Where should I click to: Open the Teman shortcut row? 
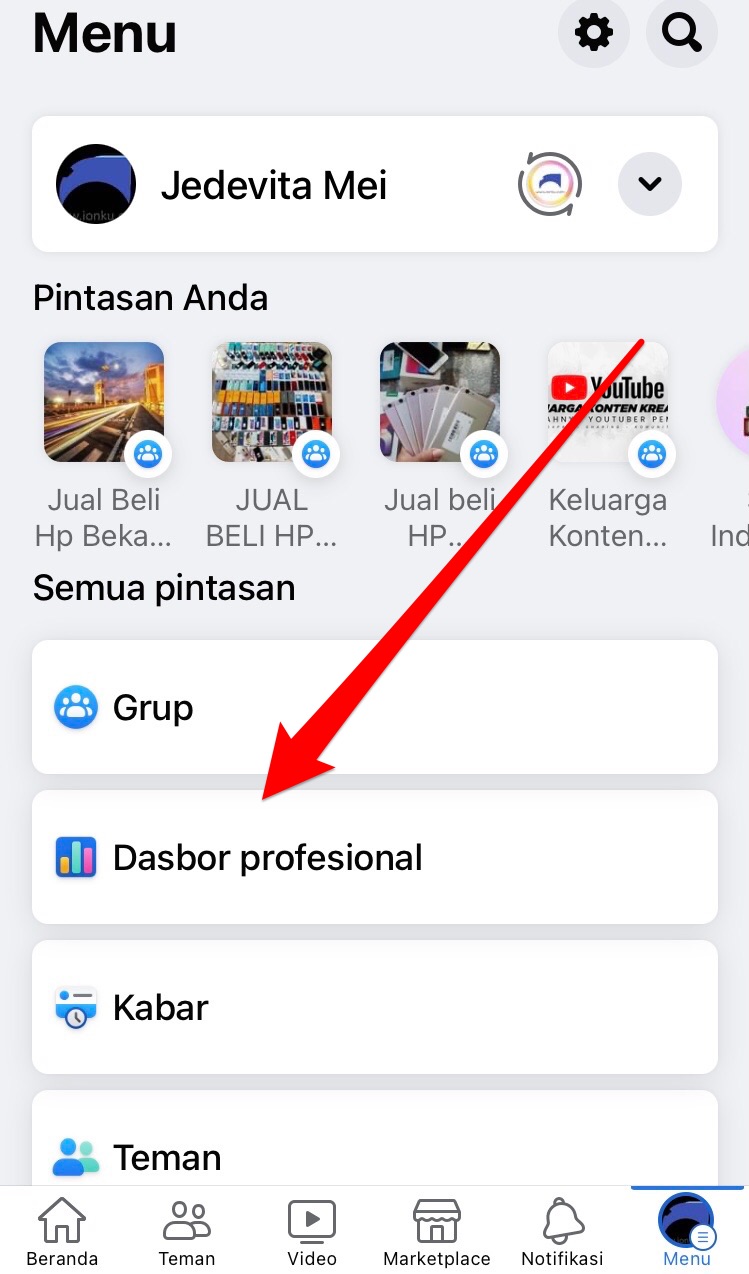point(374,1150)
